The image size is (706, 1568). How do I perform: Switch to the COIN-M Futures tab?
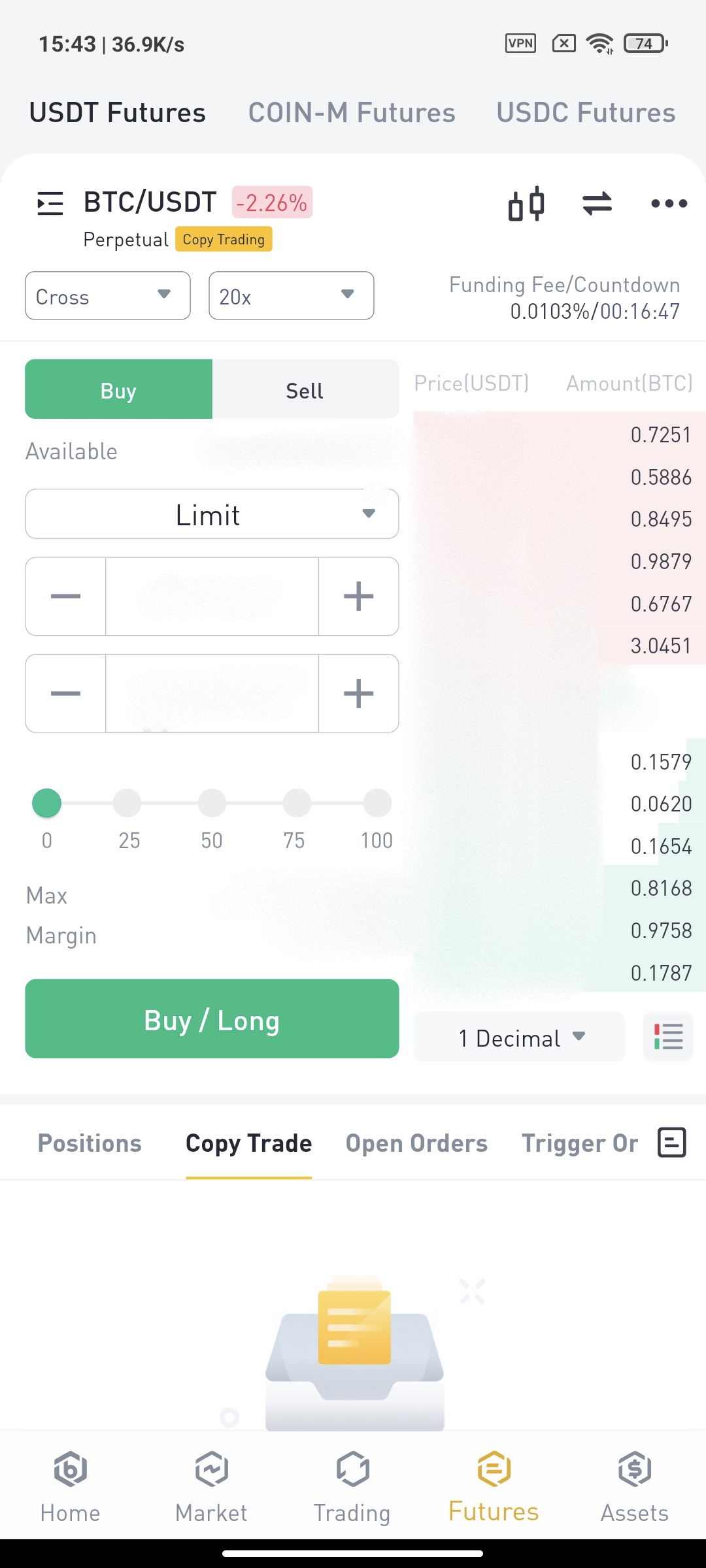pos(352,112)
